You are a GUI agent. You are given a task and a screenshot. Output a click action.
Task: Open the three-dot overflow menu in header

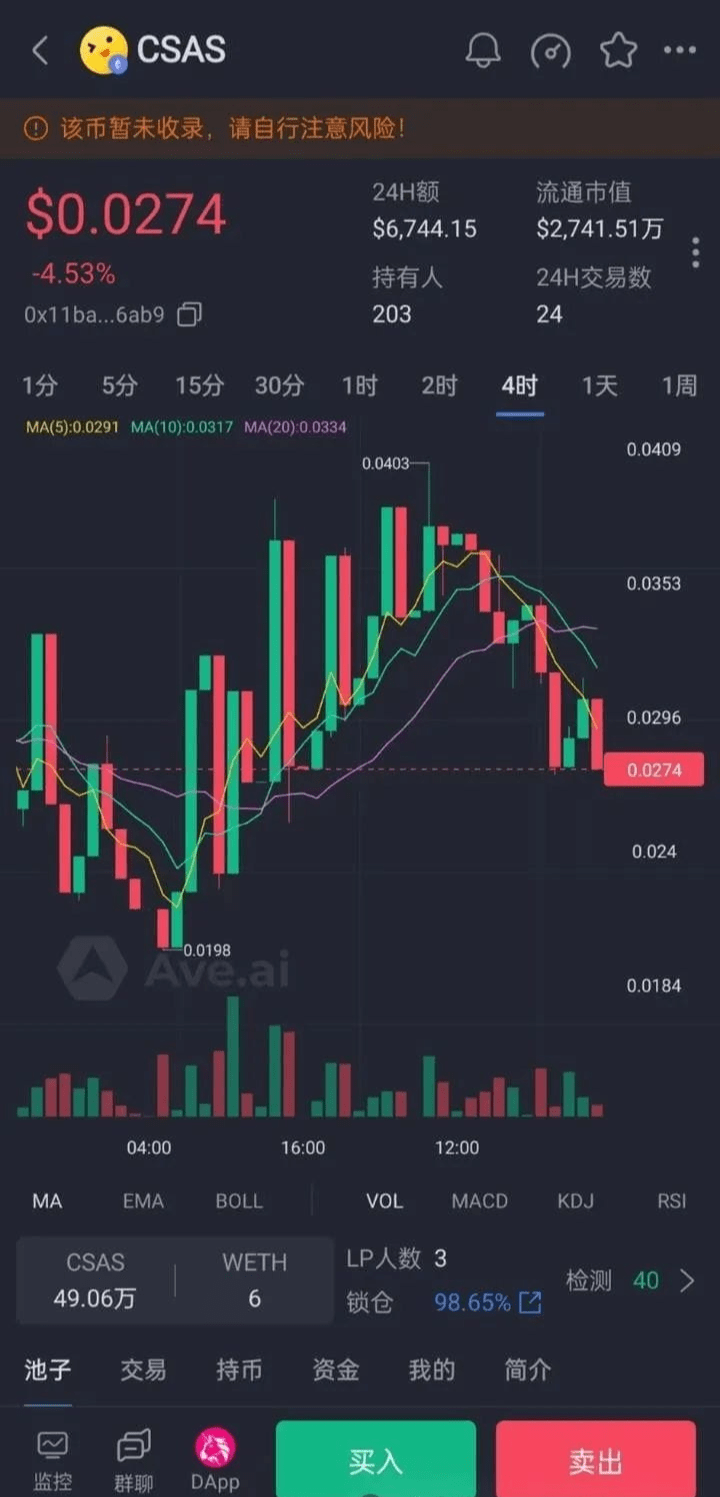point(679,51)
